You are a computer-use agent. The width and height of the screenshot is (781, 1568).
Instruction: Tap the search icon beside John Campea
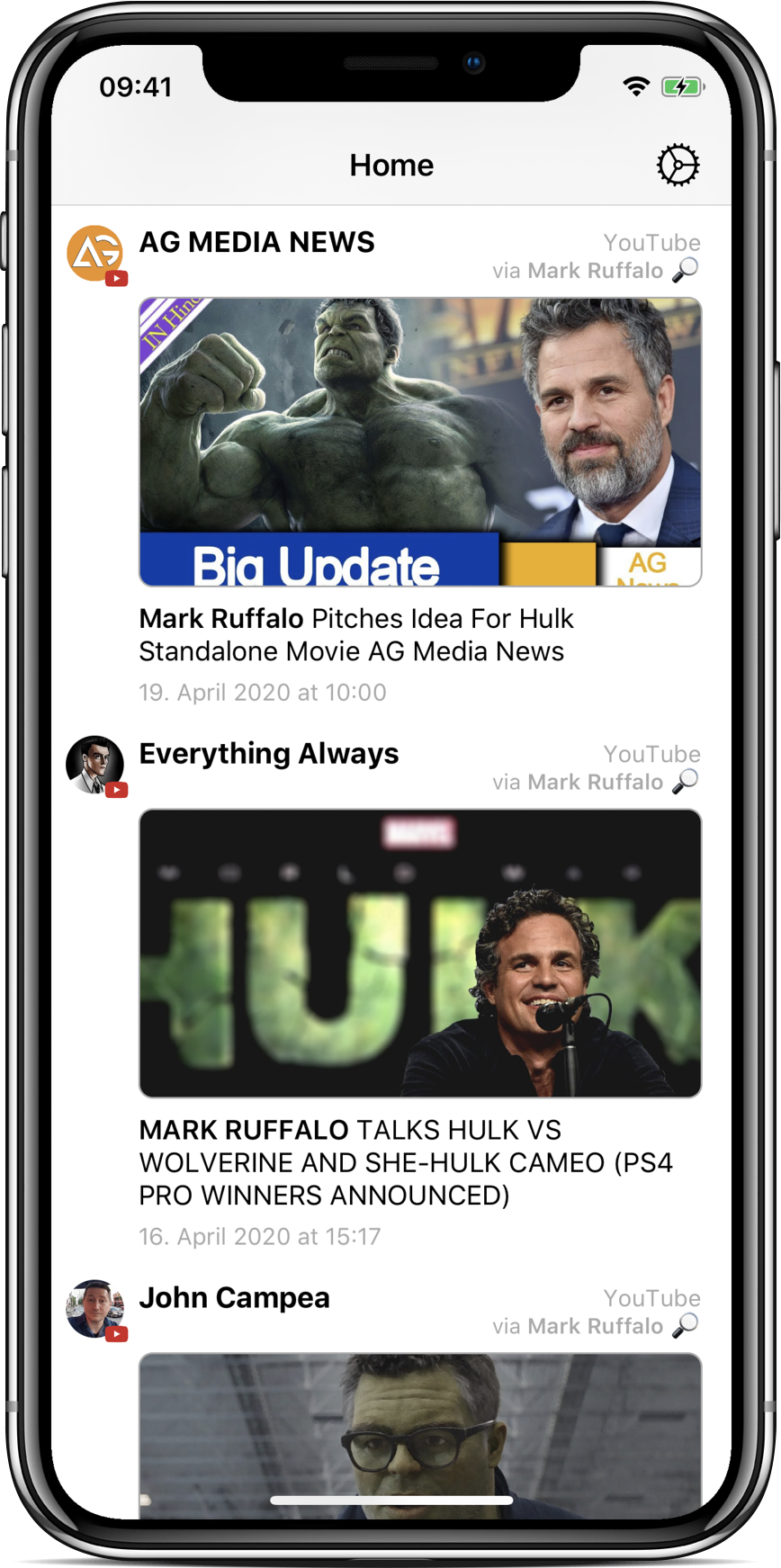pyautogui.click(x=686, y=1325)
